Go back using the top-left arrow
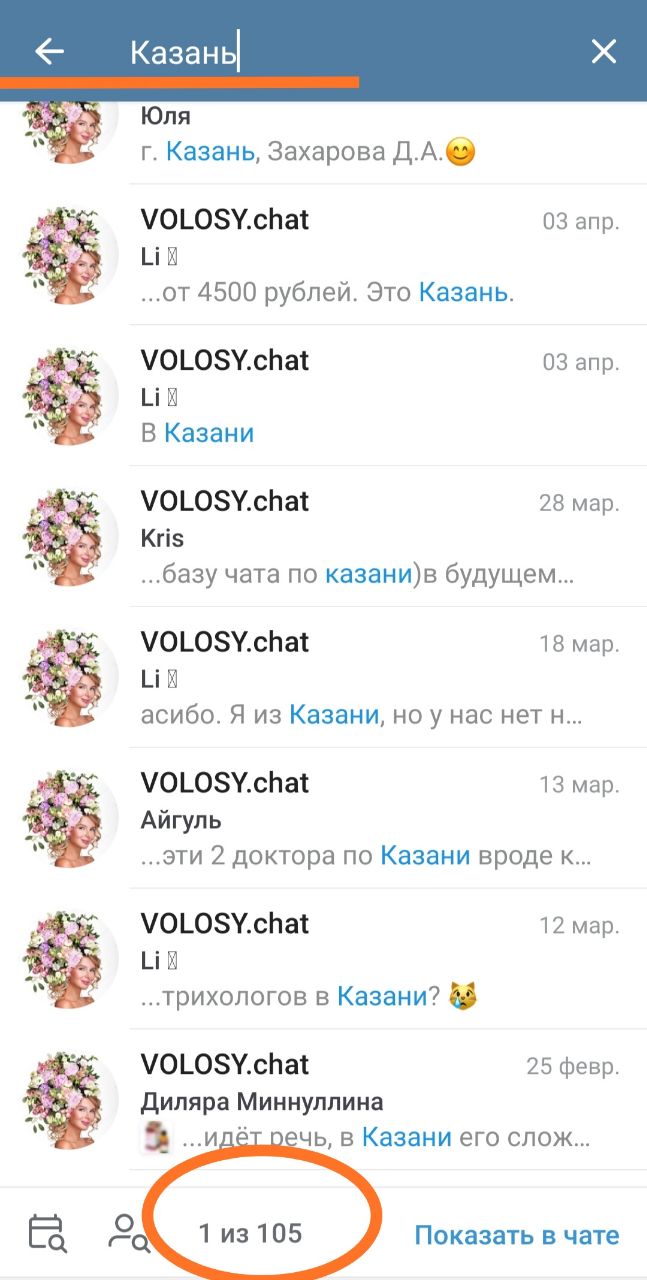 click(49, 51)
